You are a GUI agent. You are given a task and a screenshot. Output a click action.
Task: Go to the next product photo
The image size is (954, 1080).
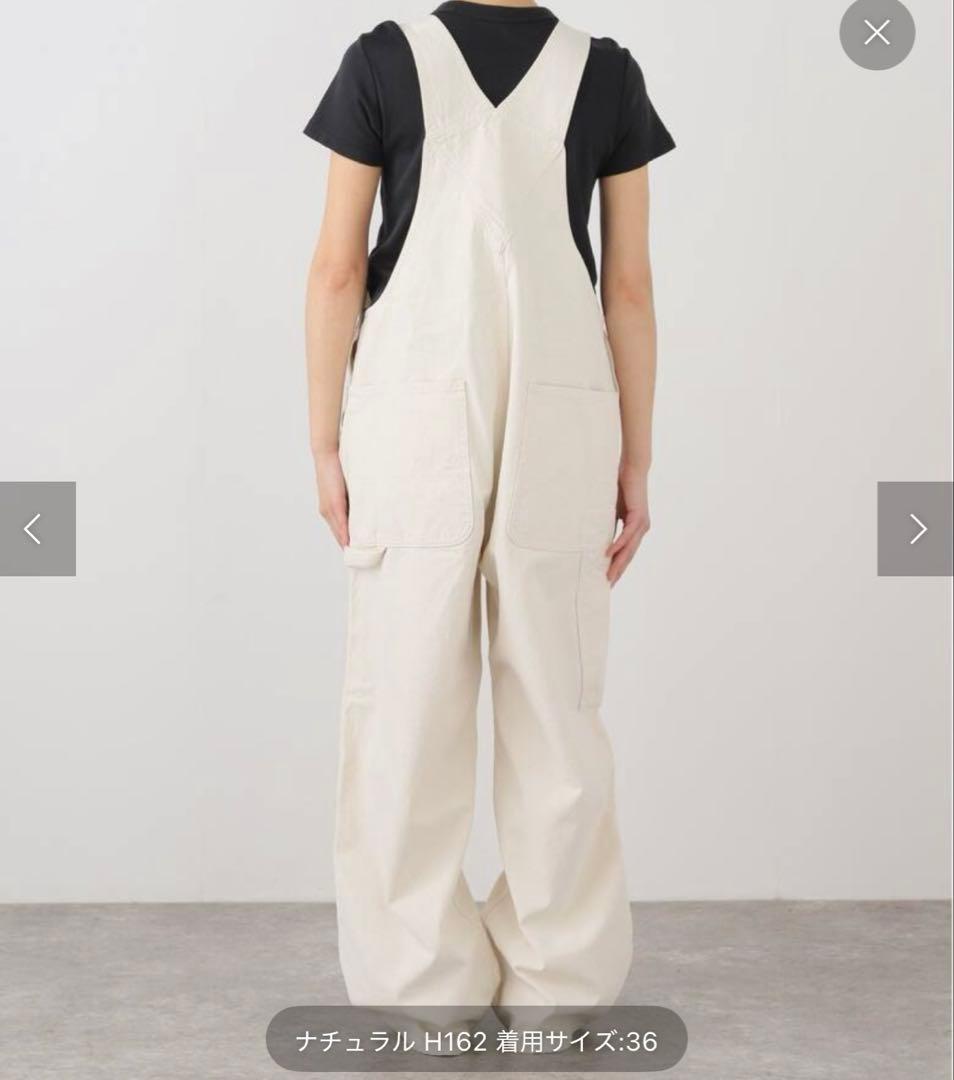coord(915,529)
